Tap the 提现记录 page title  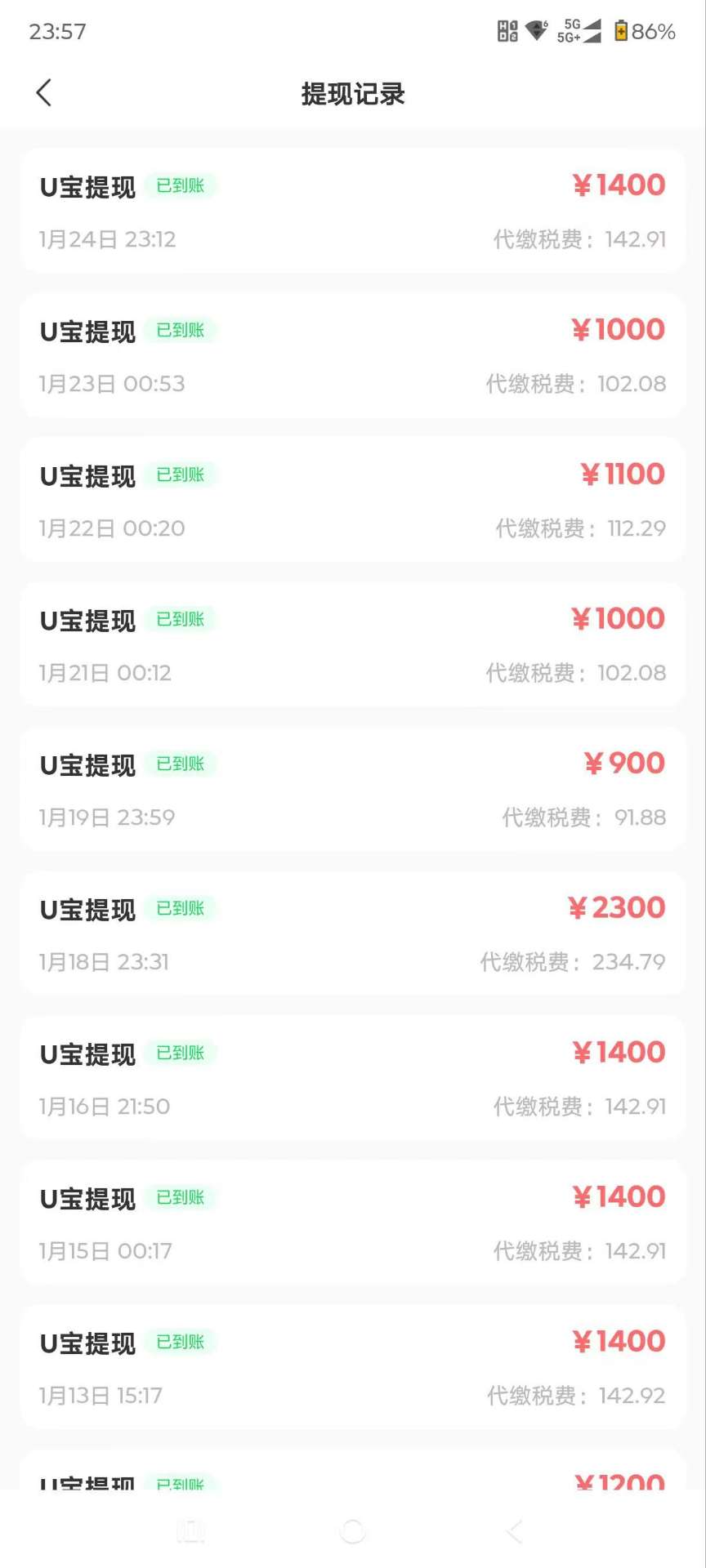point(352,94)
